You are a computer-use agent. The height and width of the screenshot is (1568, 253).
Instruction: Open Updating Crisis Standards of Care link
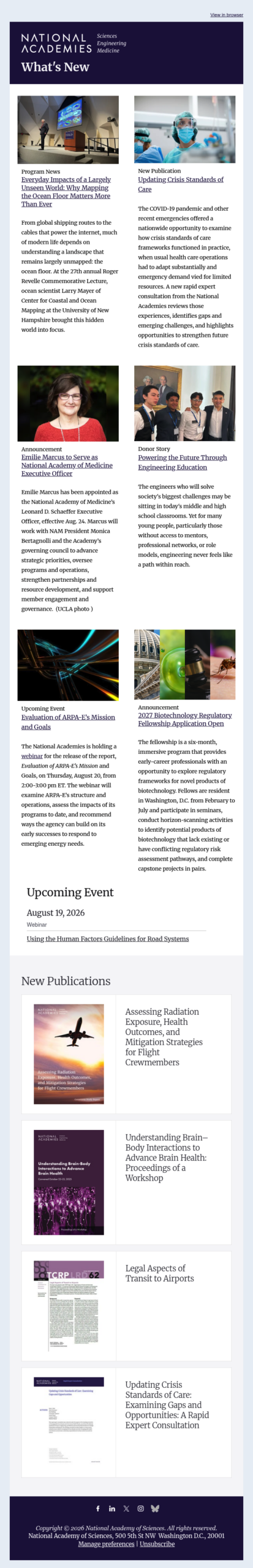click(x=180, y=184)
